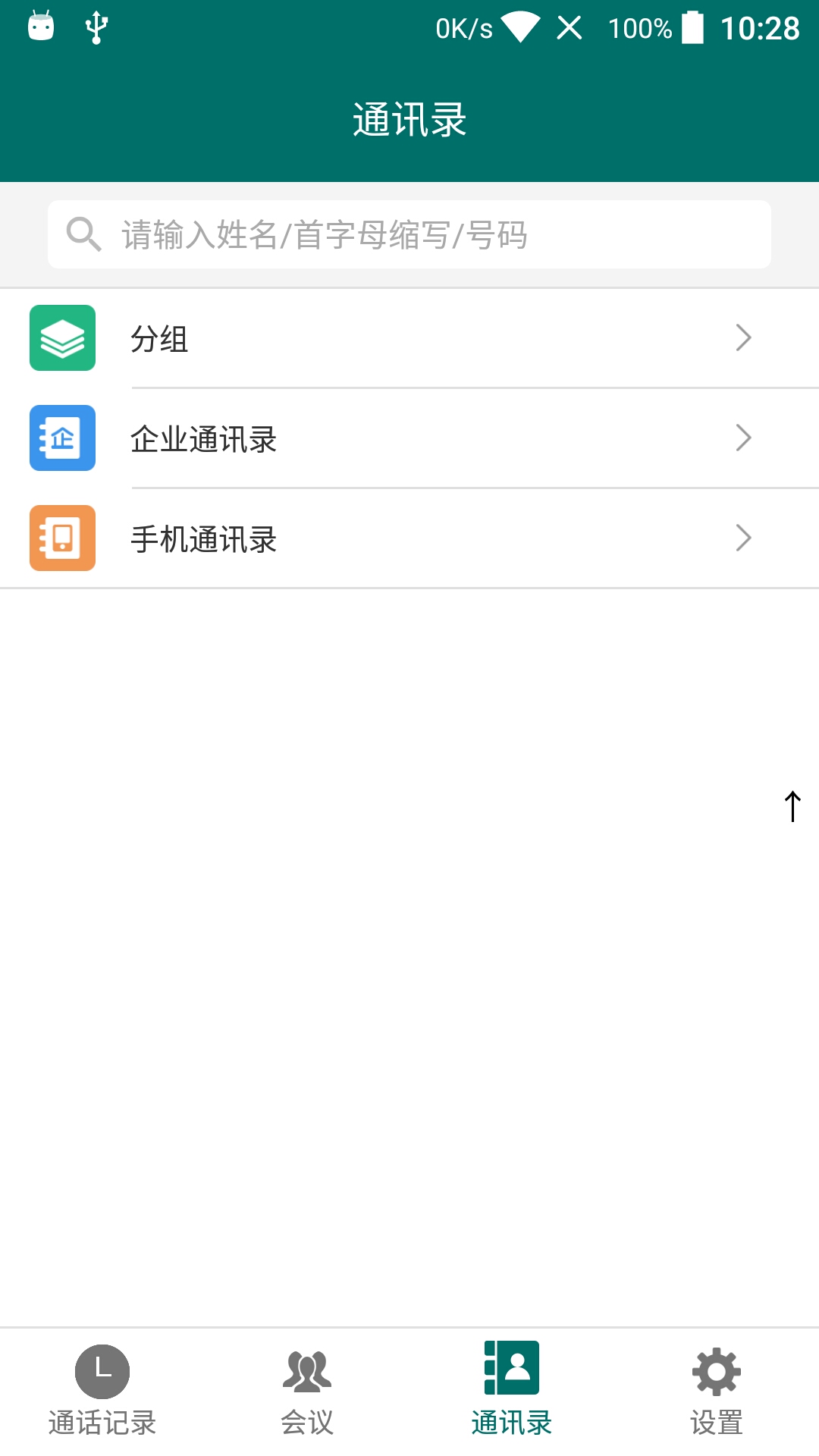Screen dimensions: 819x1456
Task: Tap the USB connection status icon
Action: [x=95, y=25]
